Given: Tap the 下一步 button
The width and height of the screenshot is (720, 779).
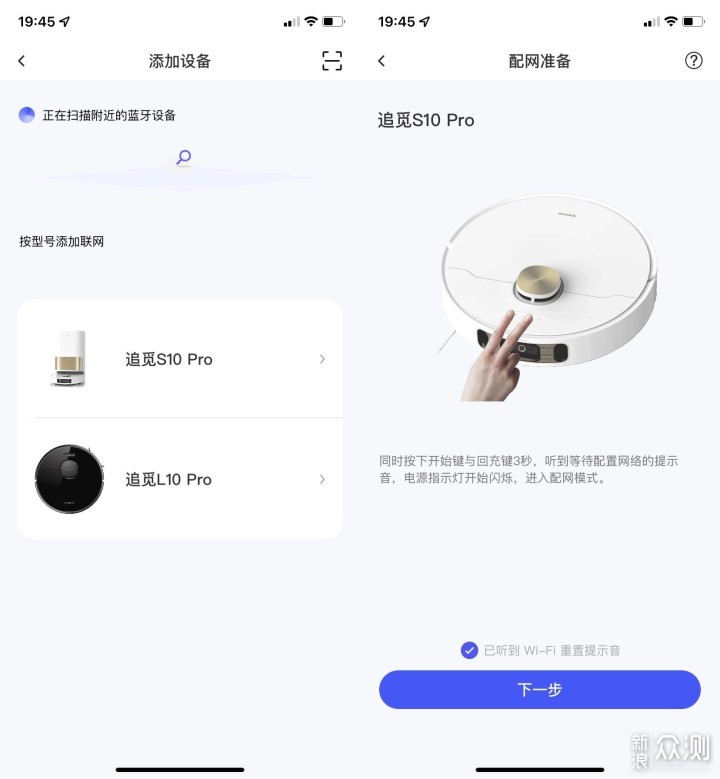Looking at the screenshot, I should (539, 690).
